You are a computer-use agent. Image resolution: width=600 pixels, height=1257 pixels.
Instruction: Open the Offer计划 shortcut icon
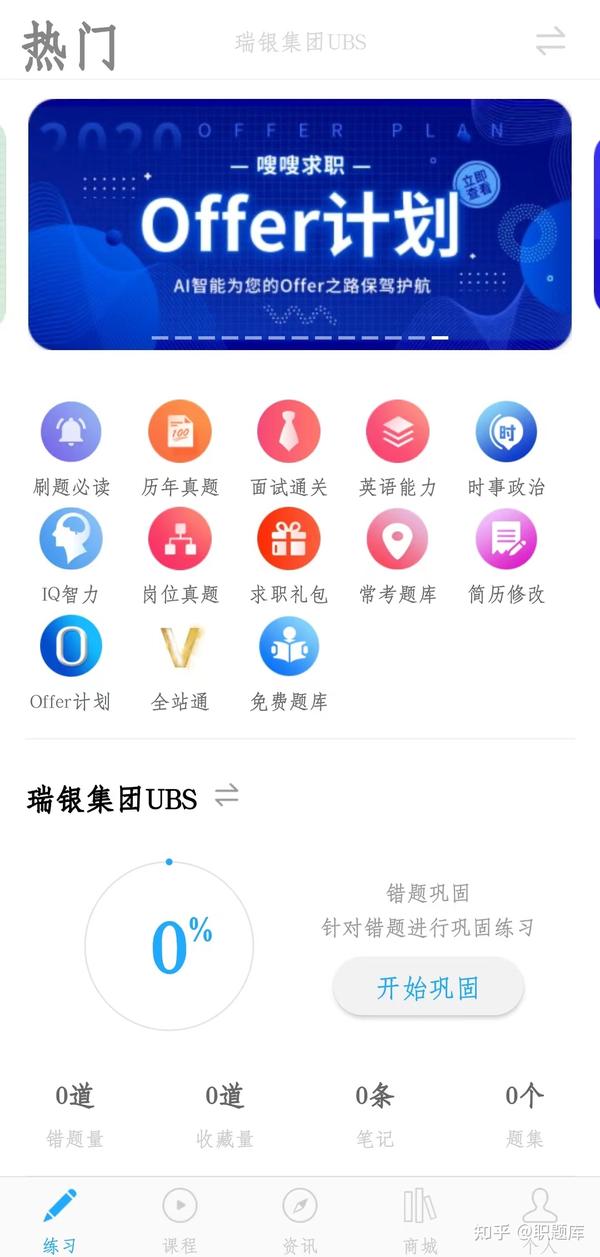71,646
